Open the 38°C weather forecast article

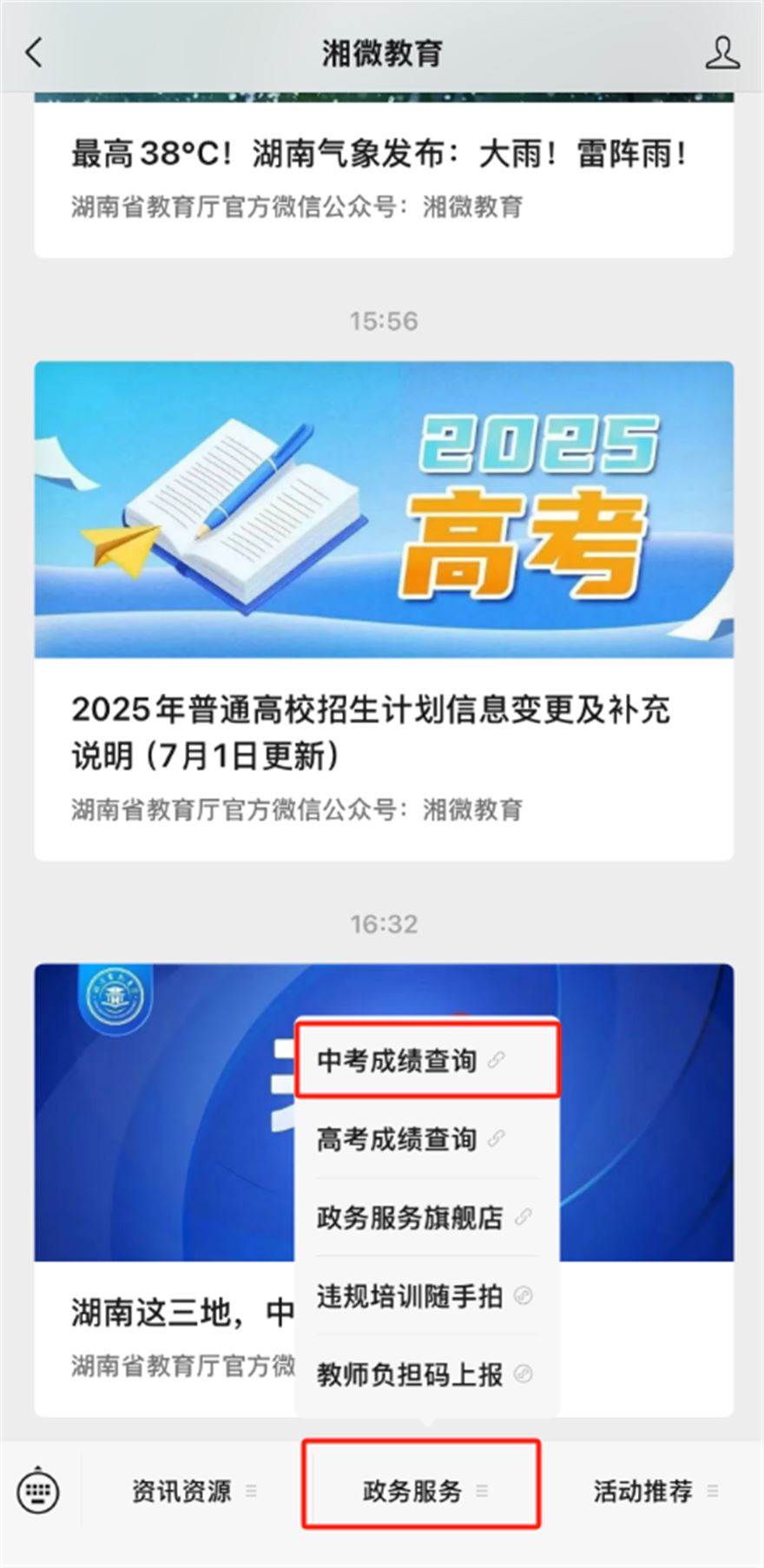click(382, 156)
